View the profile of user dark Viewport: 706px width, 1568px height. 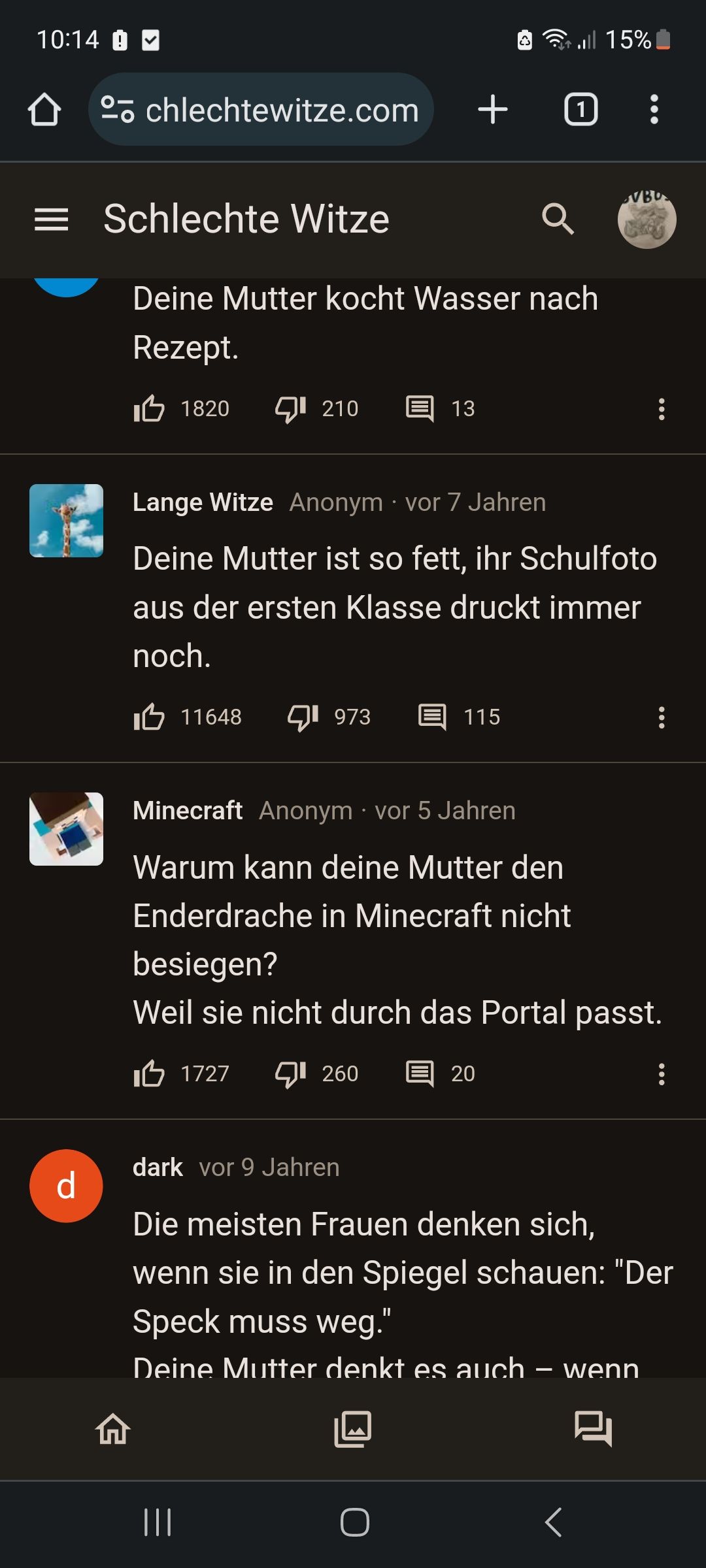(158, 1168)
